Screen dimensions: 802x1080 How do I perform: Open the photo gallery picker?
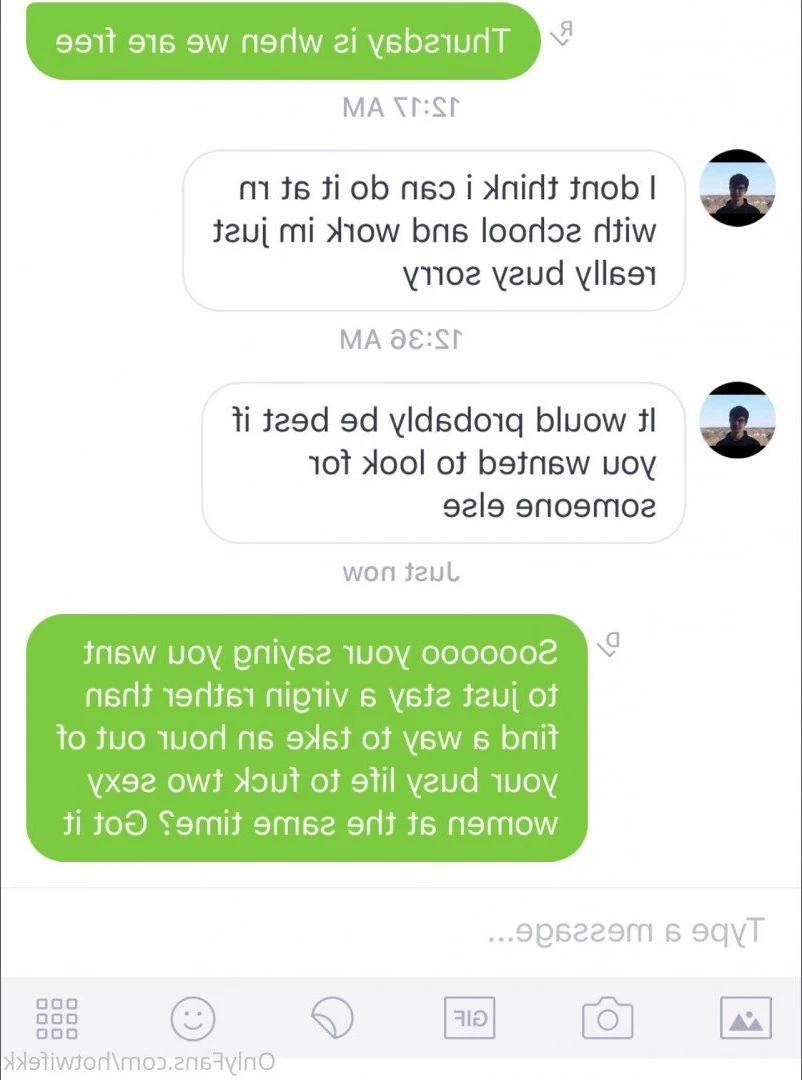pos(745,1019)
